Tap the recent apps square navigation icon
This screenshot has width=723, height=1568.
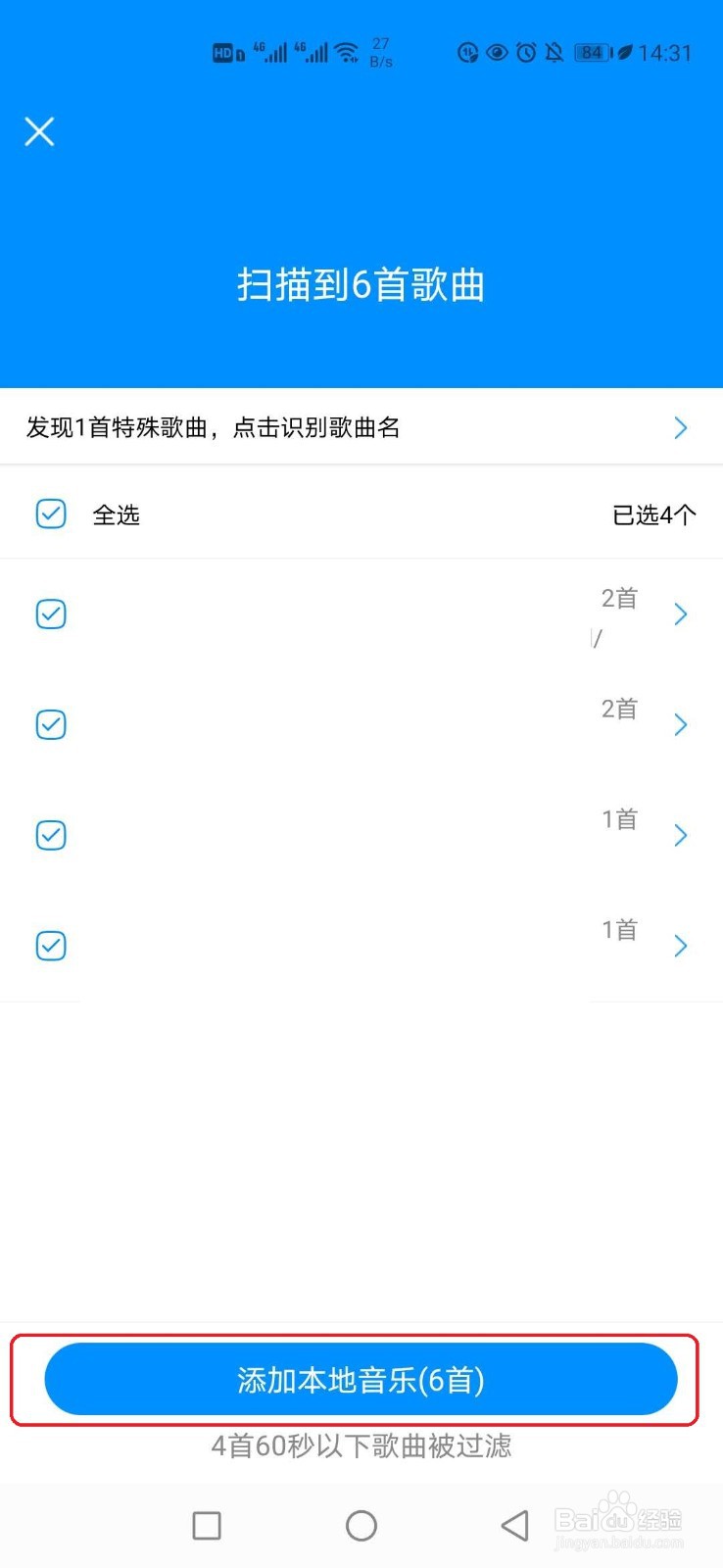coord(206,1525)
